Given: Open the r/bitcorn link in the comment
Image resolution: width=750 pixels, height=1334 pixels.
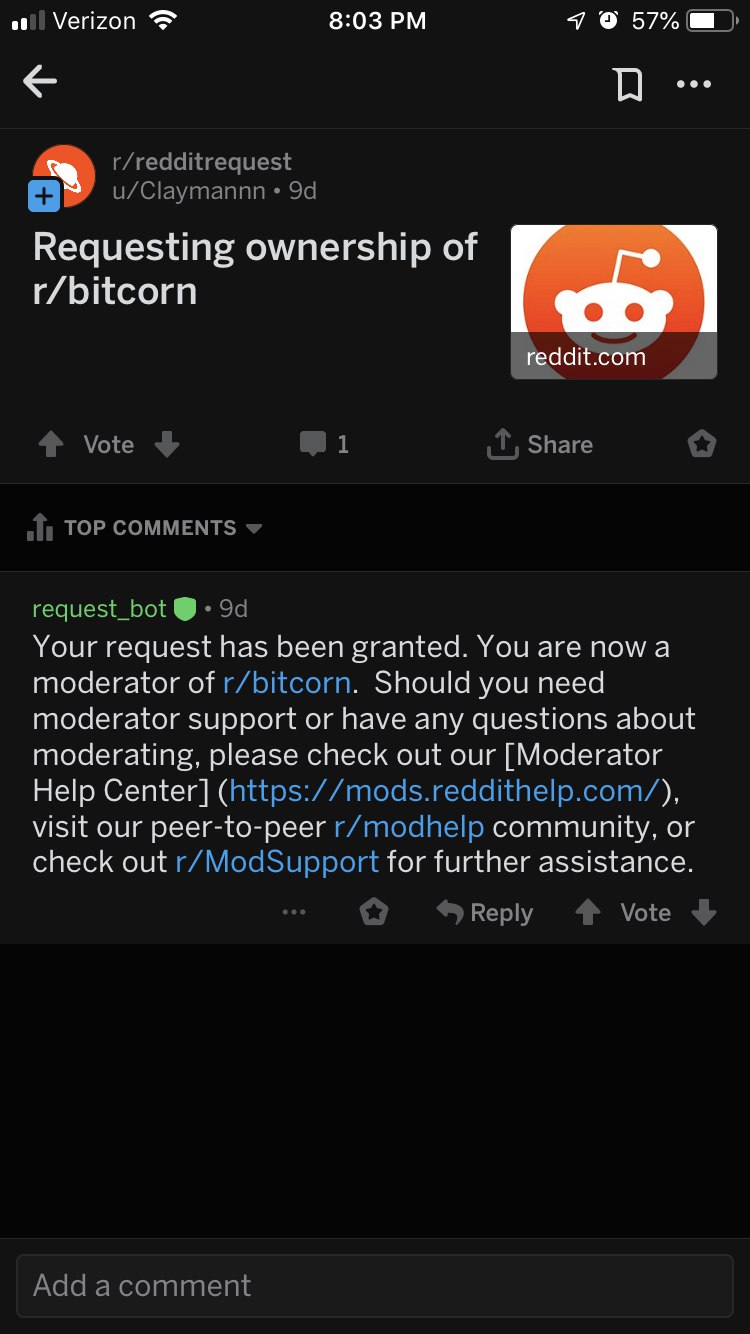Looking at the screenshot, I should click(x=287, y=683).
